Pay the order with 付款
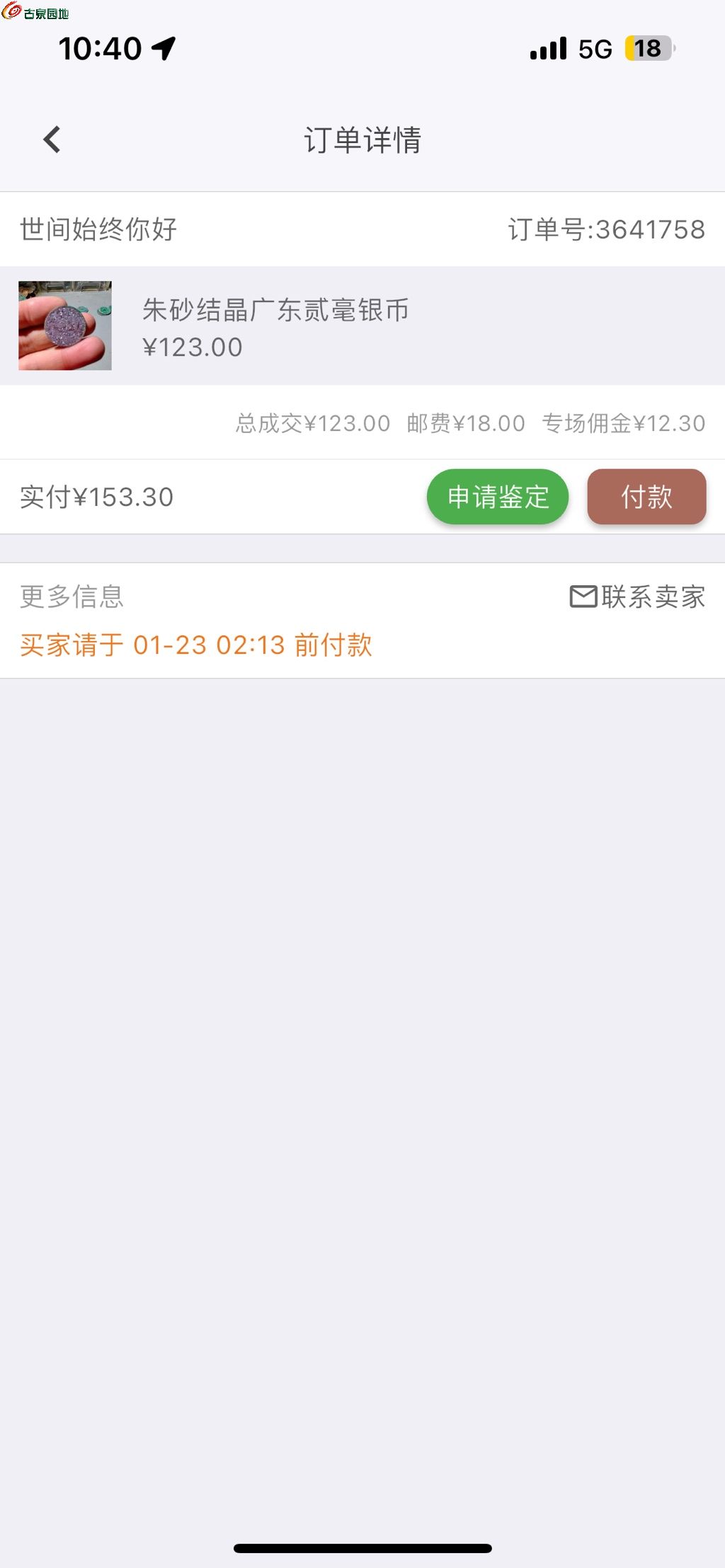Viewport: 725px width, 1568px height. [x=646, y=497]
